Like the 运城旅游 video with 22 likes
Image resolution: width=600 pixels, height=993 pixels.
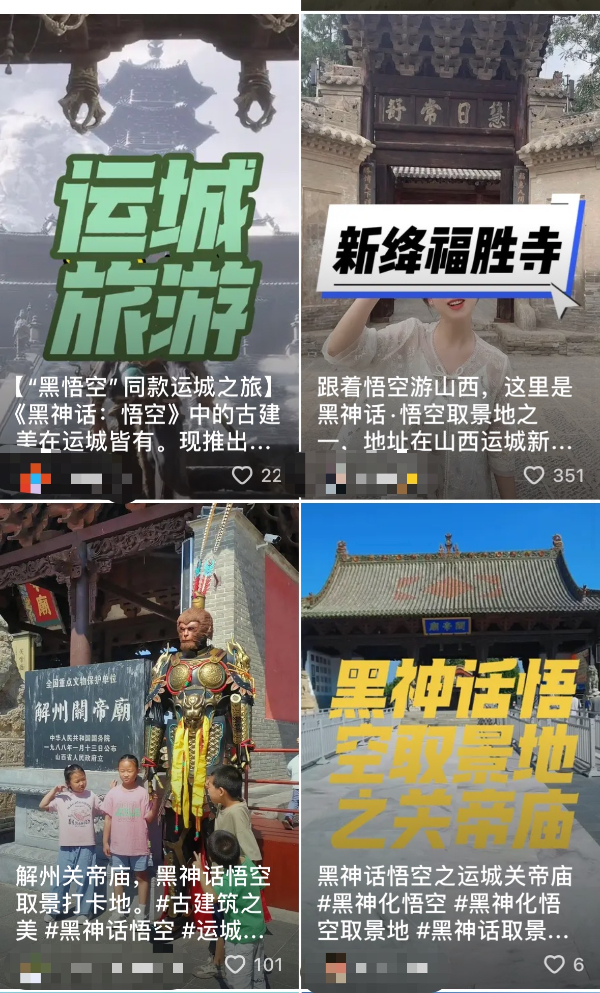point(242,476)
